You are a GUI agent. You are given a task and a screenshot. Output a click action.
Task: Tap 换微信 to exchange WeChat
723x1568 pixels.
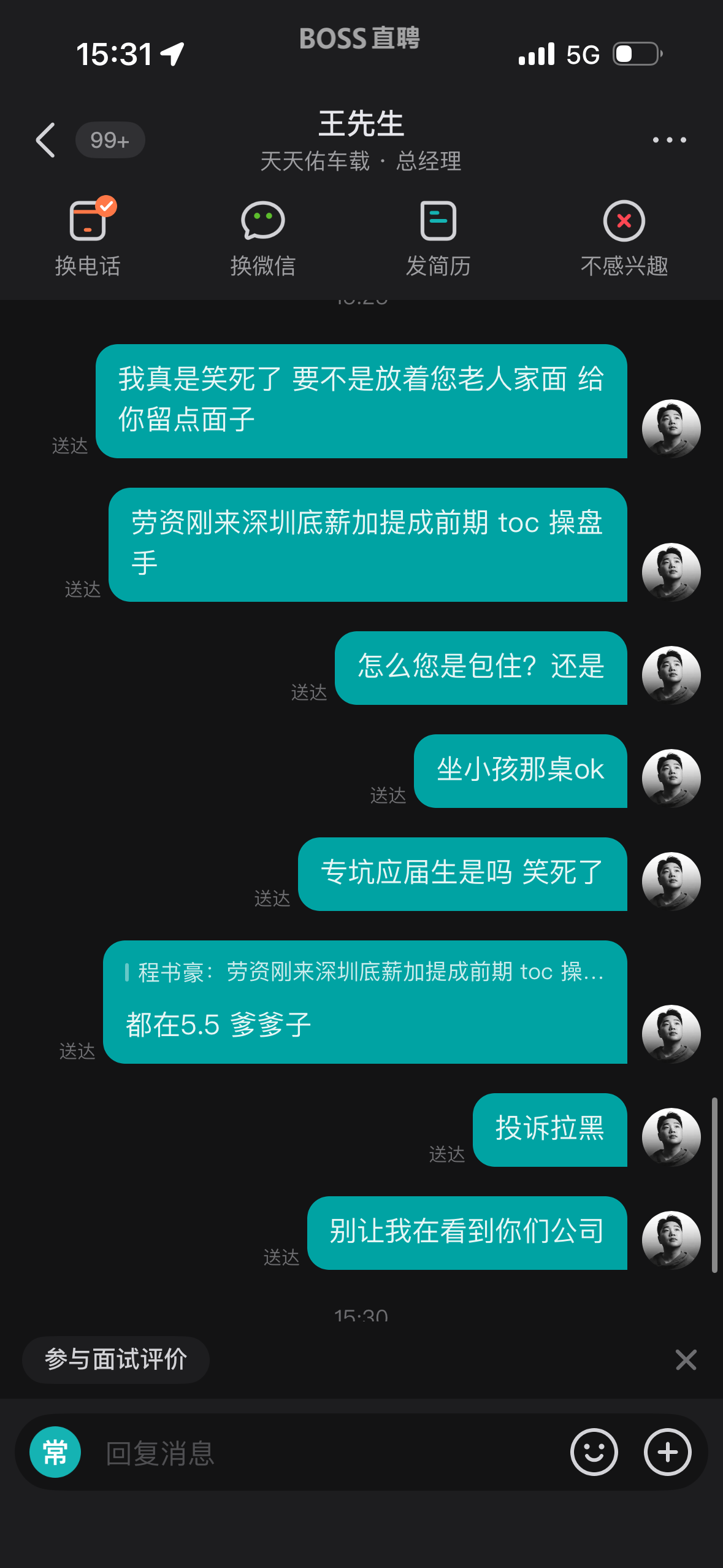click(262, 237)
